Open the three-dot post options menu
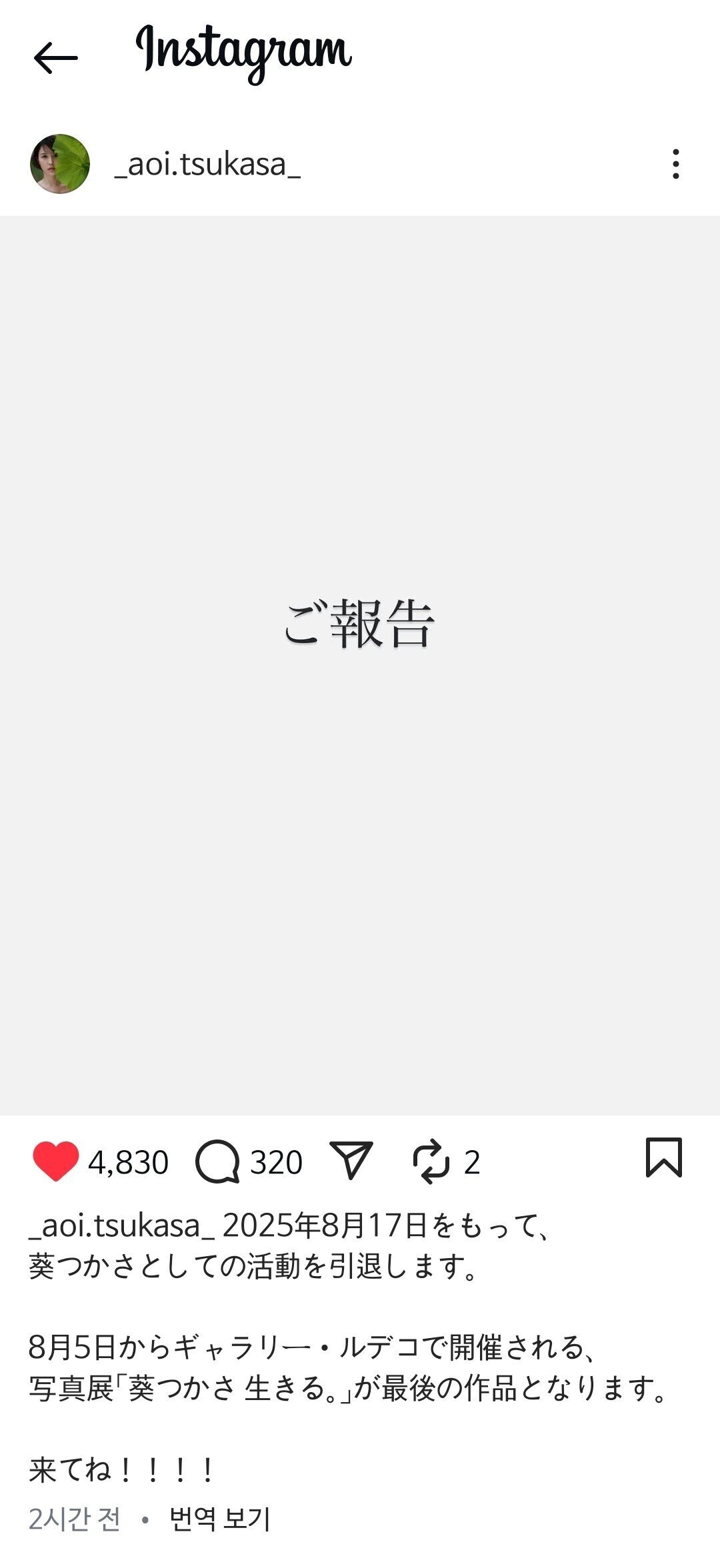 click(x=675, y=164)
